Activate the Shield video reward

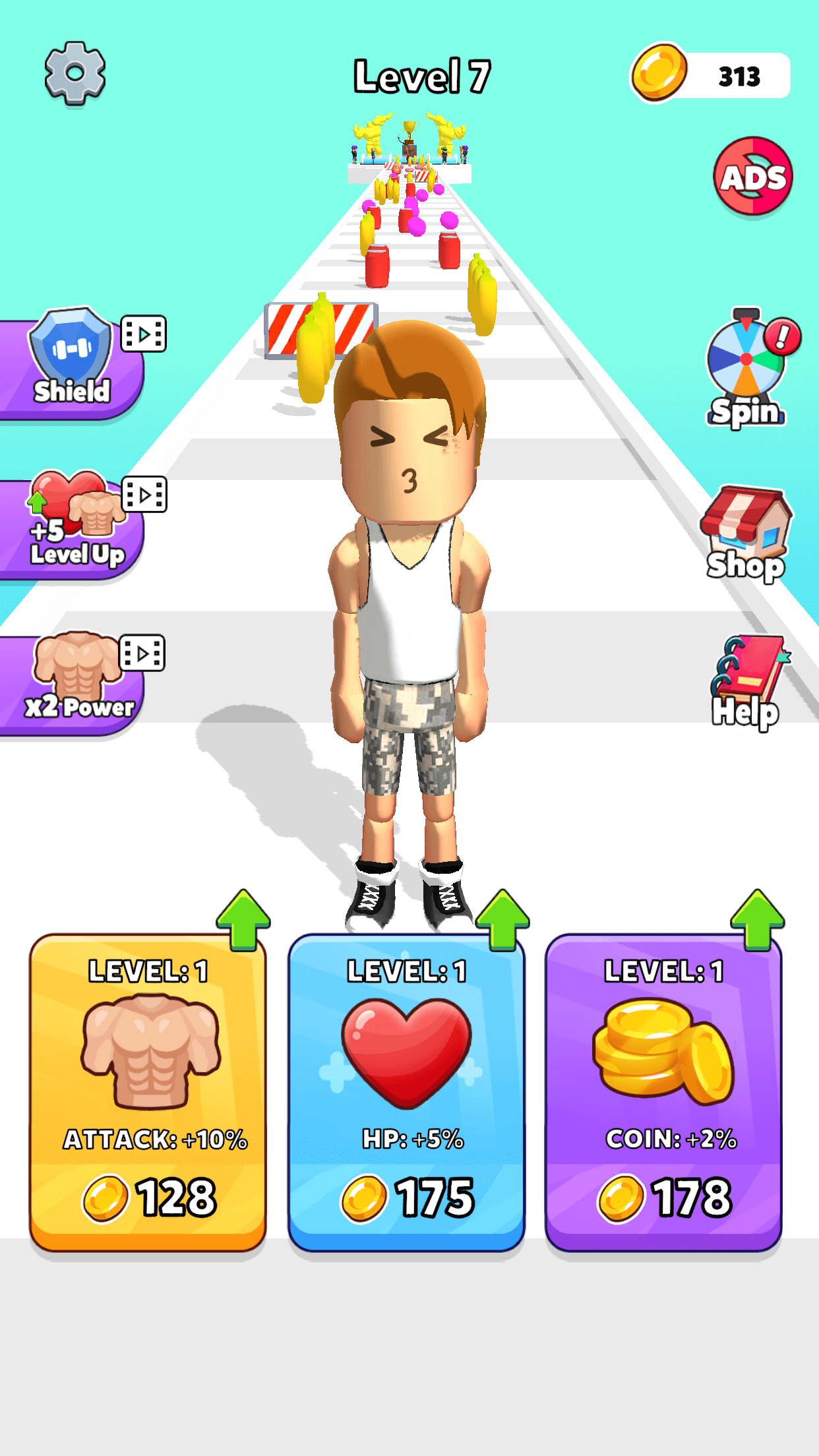click(74, 365)
